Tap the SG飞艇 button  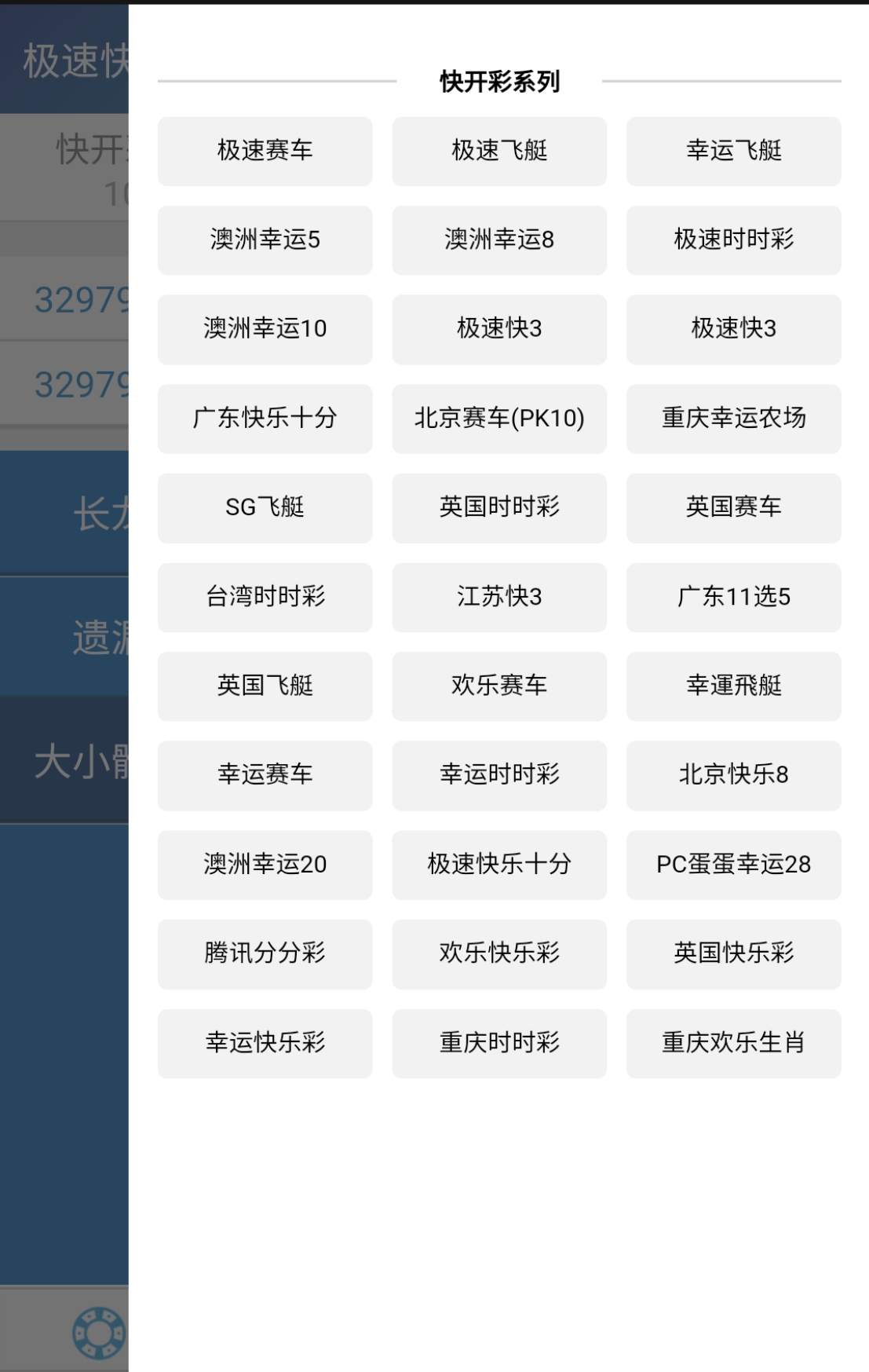coord(265,507)
